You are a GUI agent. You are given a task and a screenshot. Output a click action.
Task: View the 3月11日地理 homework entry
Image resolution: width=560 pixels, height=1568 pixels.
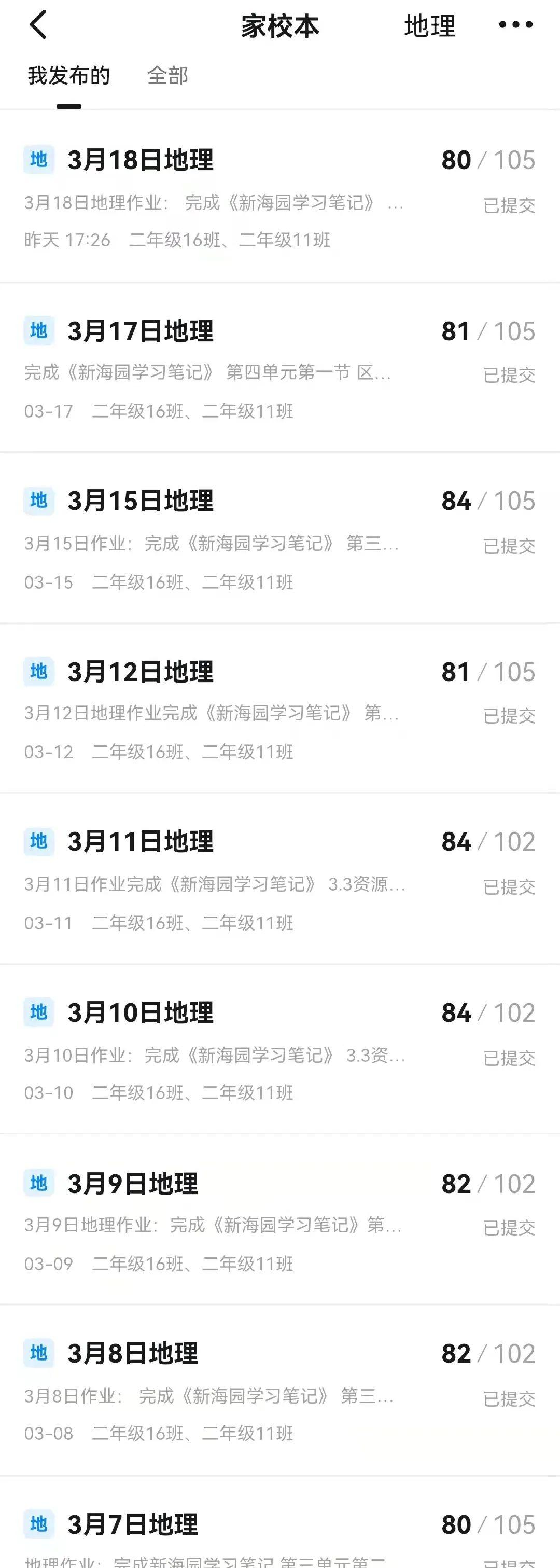pos(141,842)
